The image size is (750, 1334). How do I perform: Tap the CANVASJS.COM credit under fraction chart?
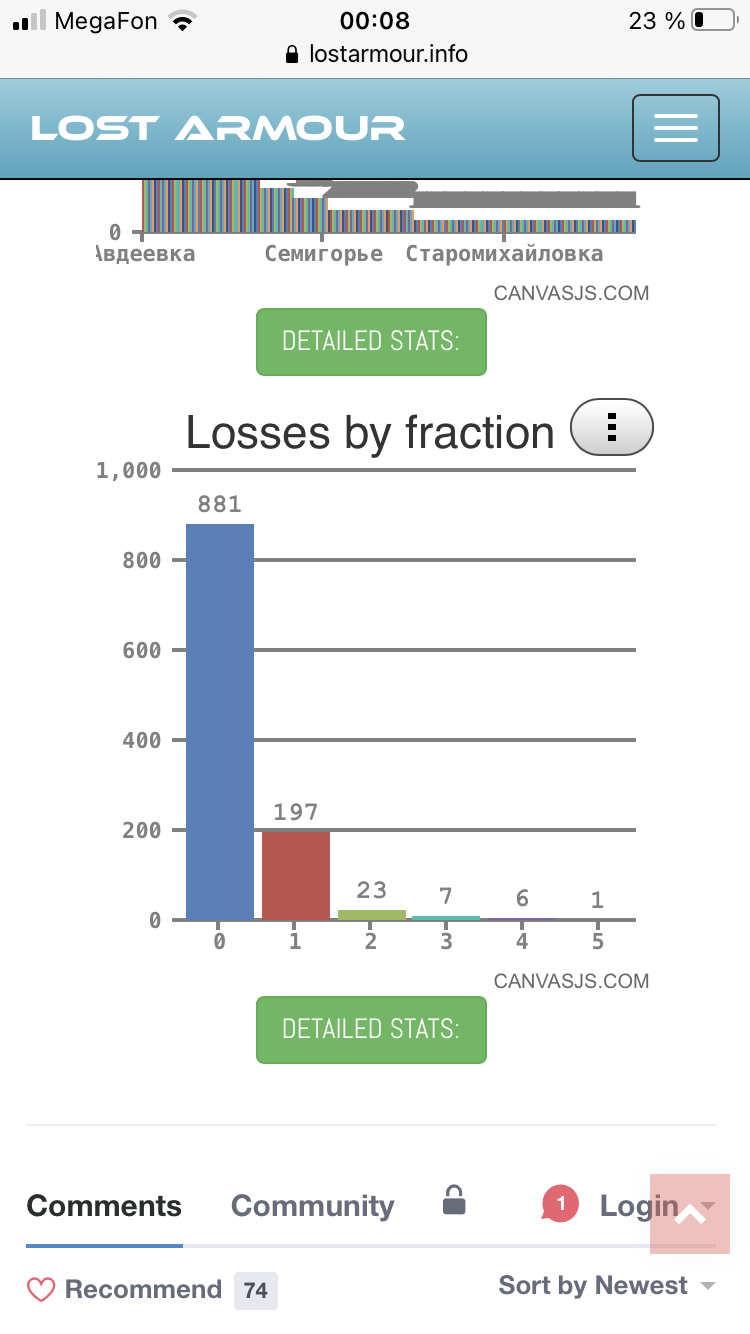571,981
